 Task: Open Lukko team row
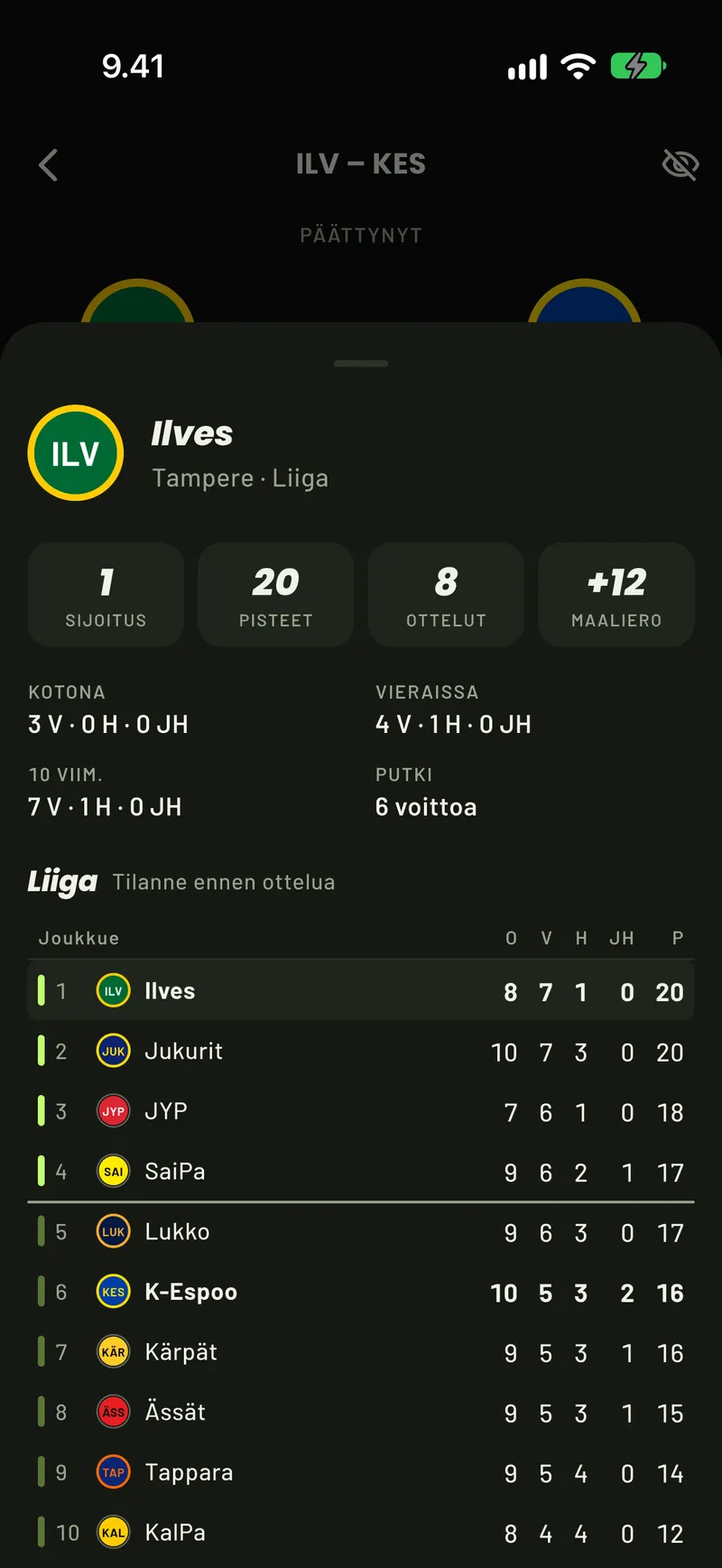click(361, 1232)
